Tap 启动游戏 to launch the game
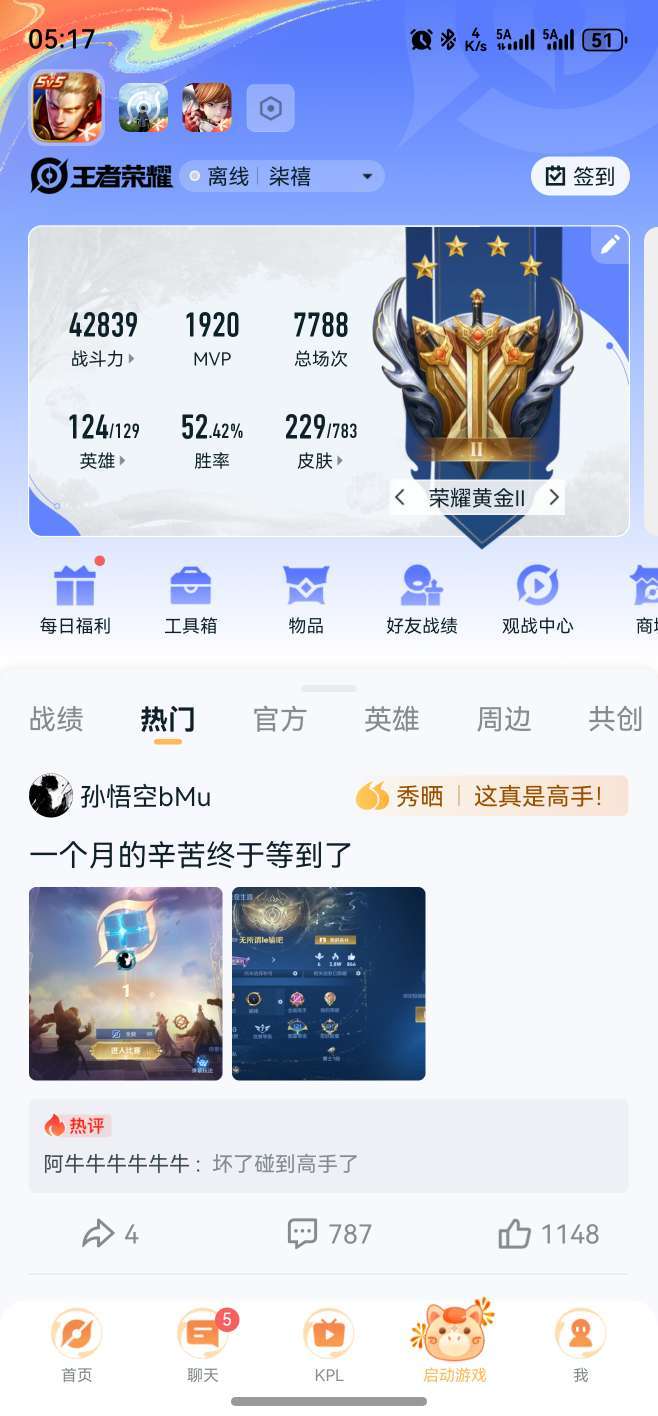Viewport: 658px width, 1416px height. (454, 1346)
